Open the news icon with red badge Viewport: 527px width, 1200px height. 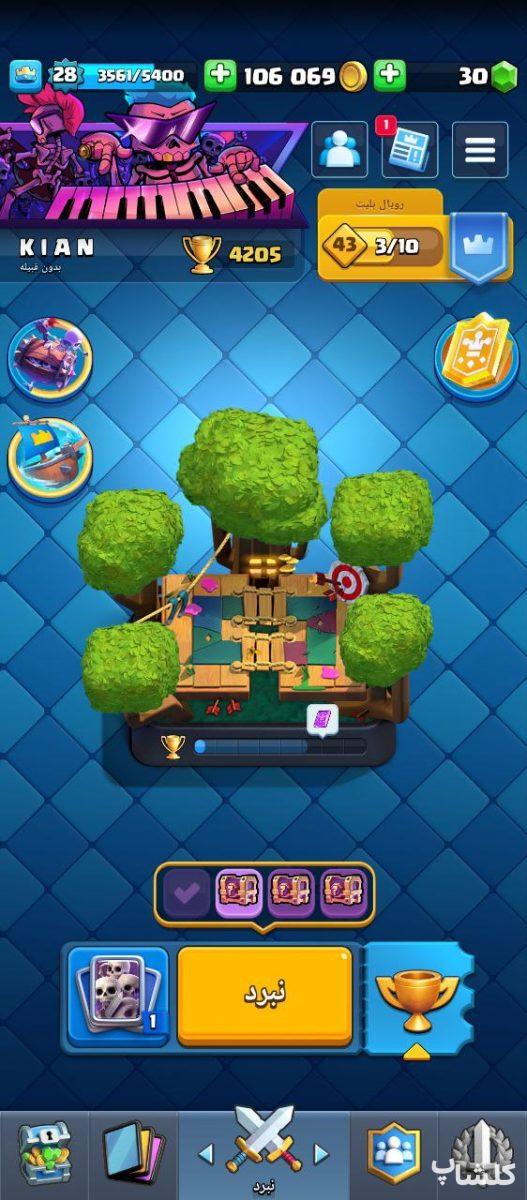point(410,150)
